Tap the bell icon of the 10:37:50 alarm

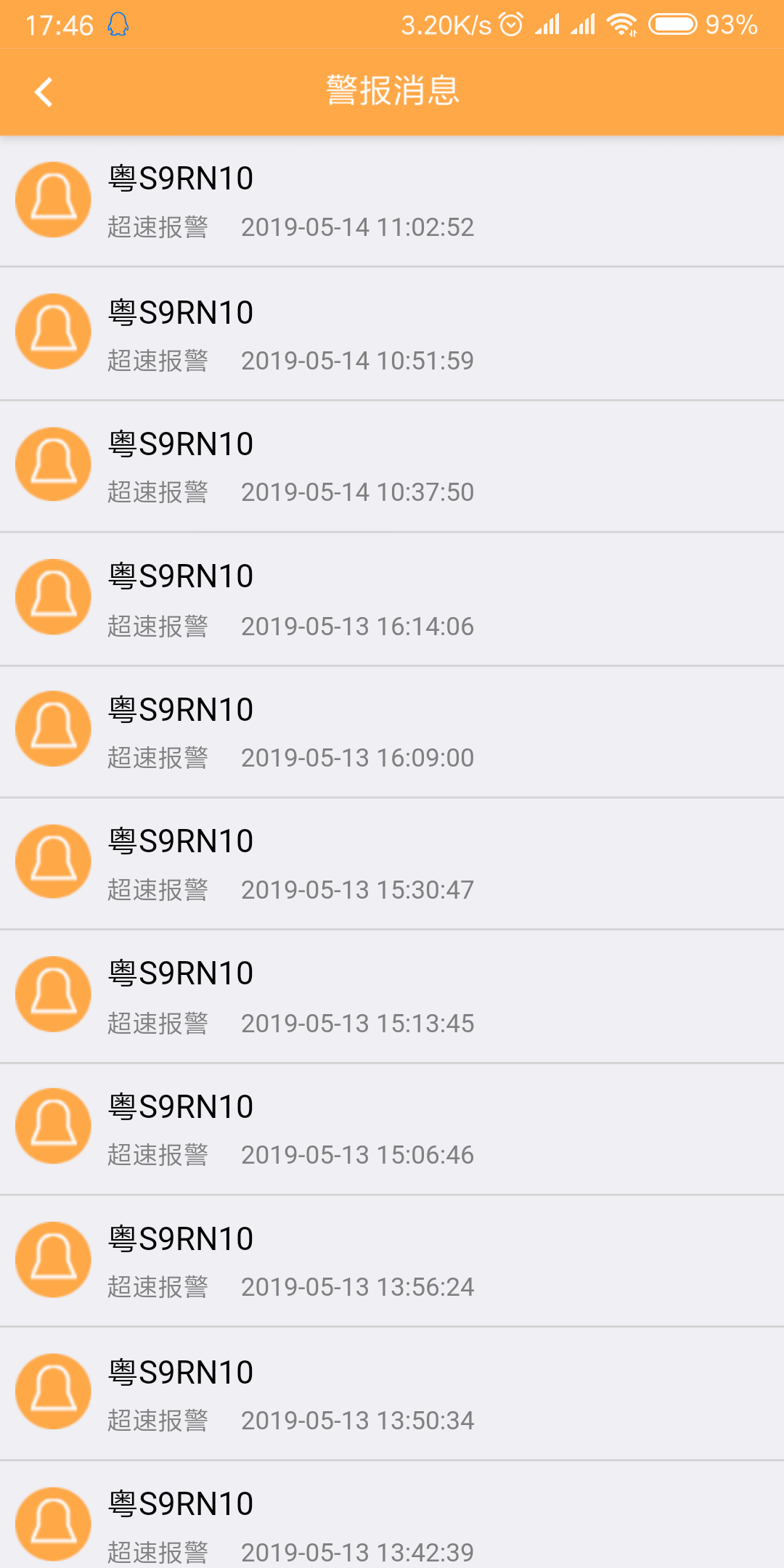[x=53, y=463]
